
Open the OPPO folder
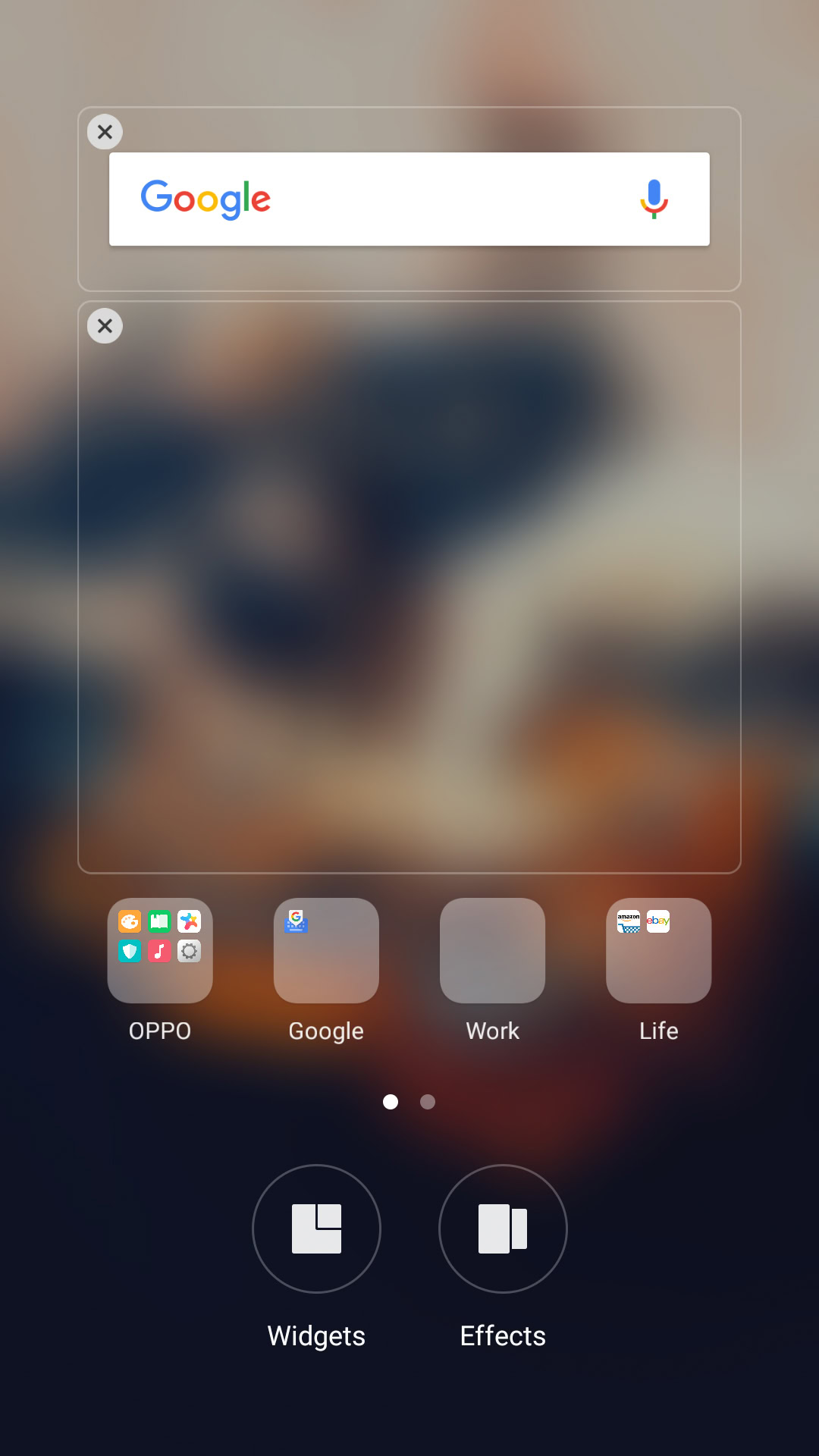(160, 950)
